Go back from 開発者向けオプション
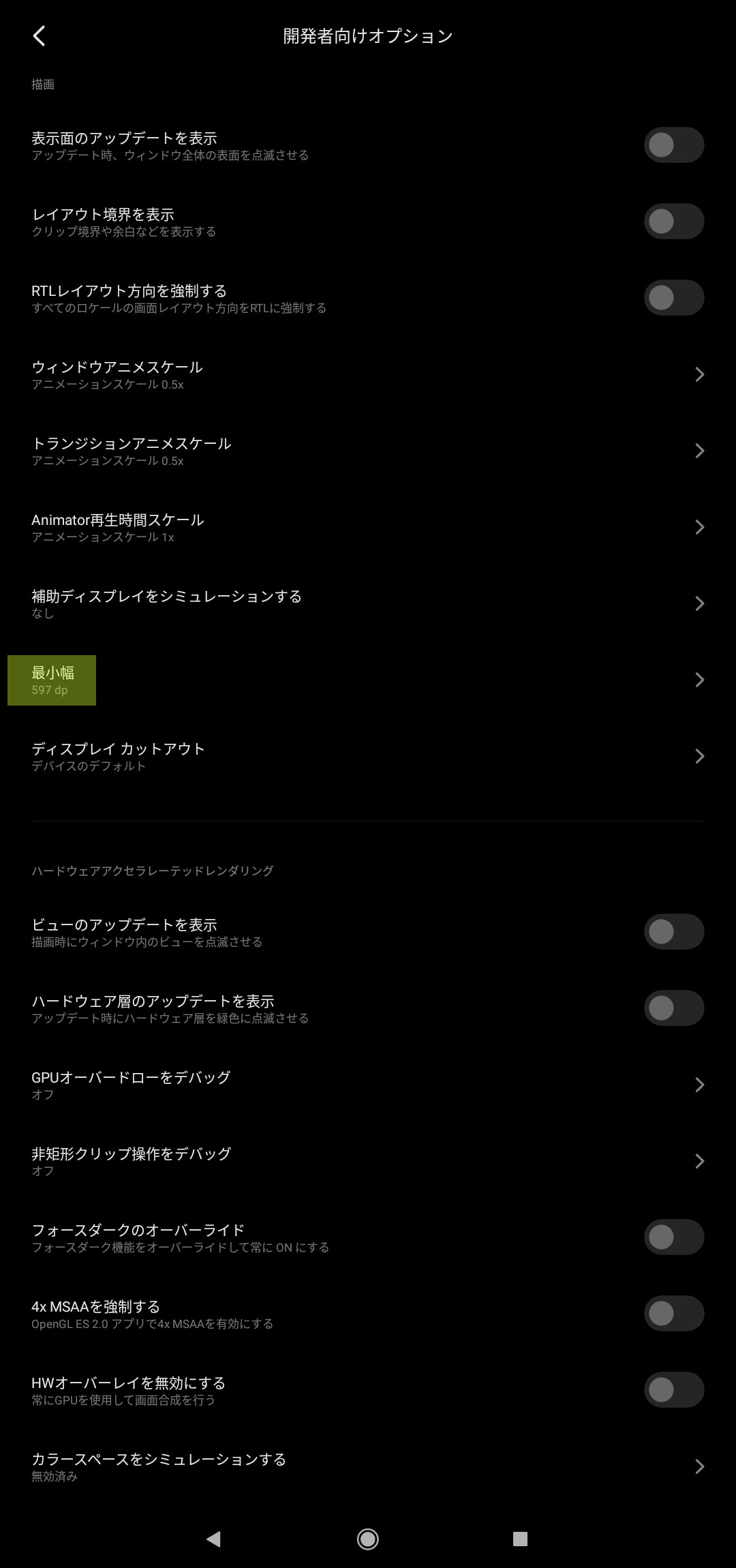The image size is (736, 1568). 40,36
